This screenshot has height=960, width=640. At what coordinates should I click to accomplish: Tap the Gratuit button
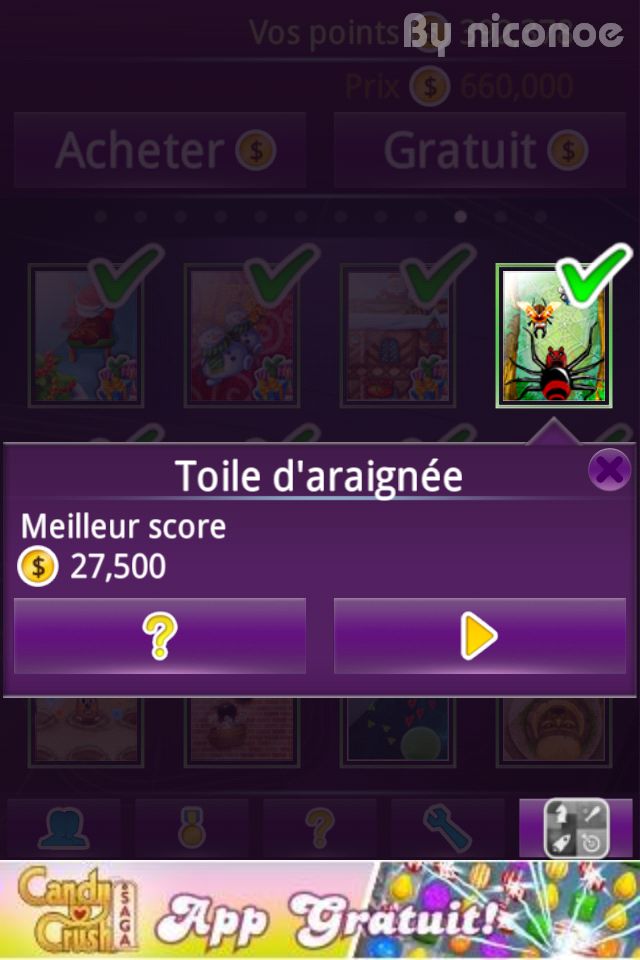[x=480, y=151]
